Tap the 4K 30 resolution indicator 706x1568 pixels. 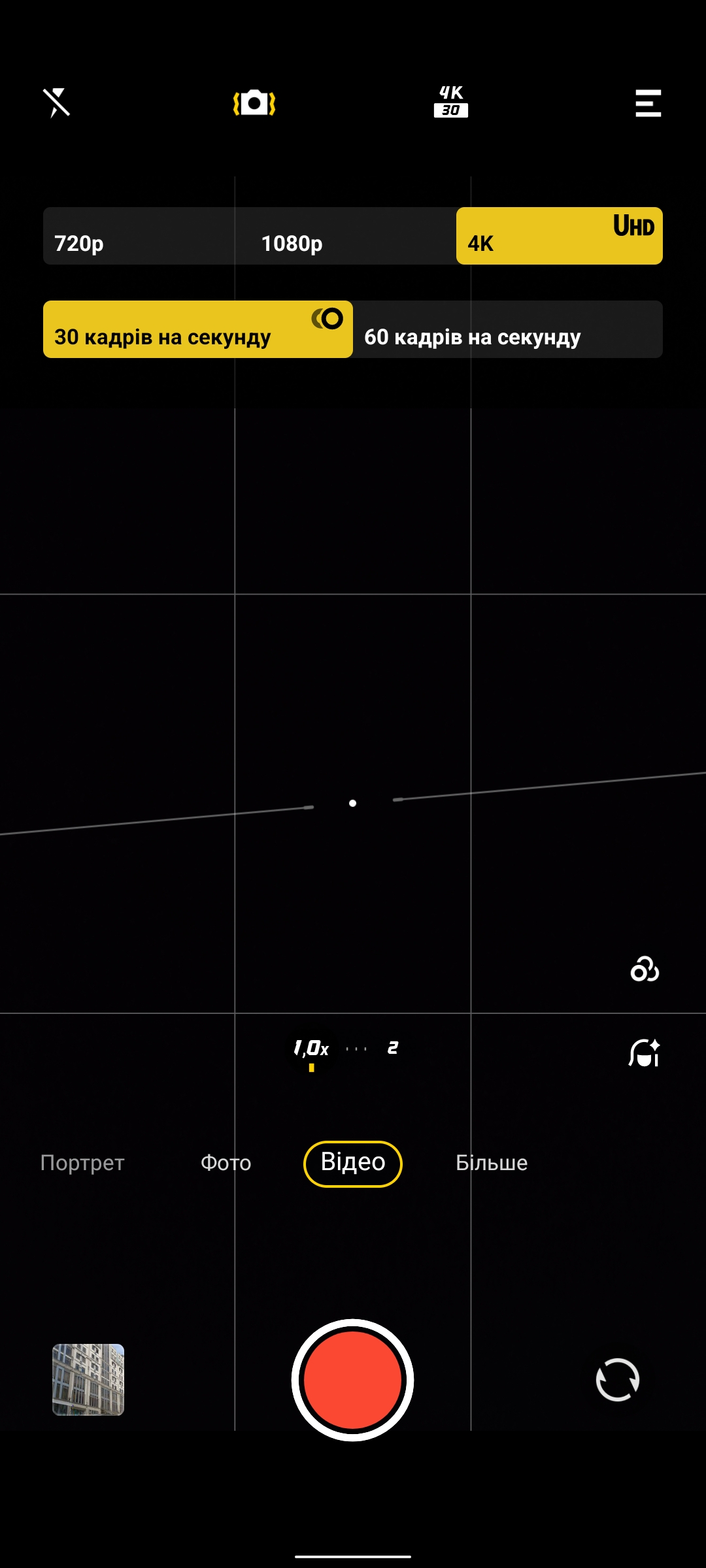[451, 102]
